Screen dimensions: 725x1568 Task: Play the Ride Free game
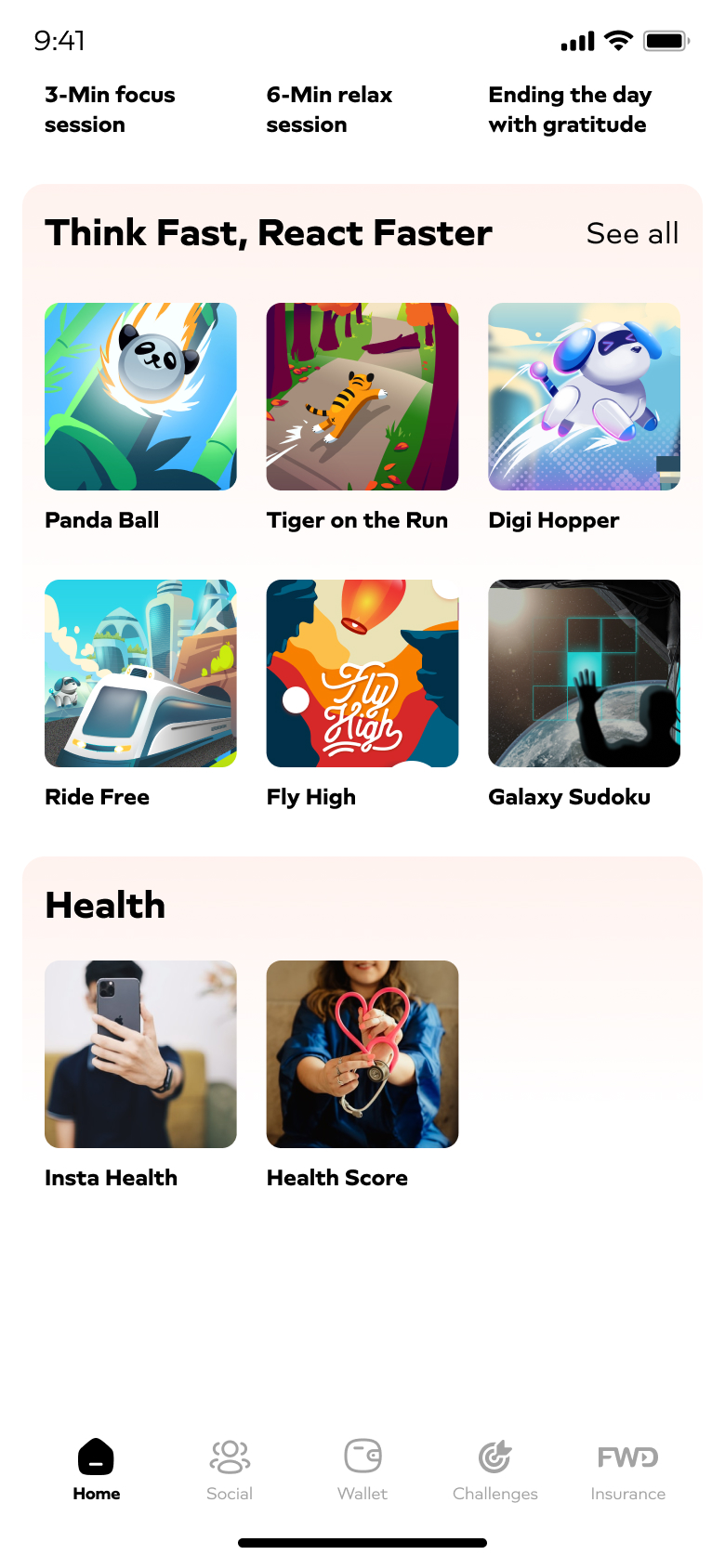coord(140,673)
